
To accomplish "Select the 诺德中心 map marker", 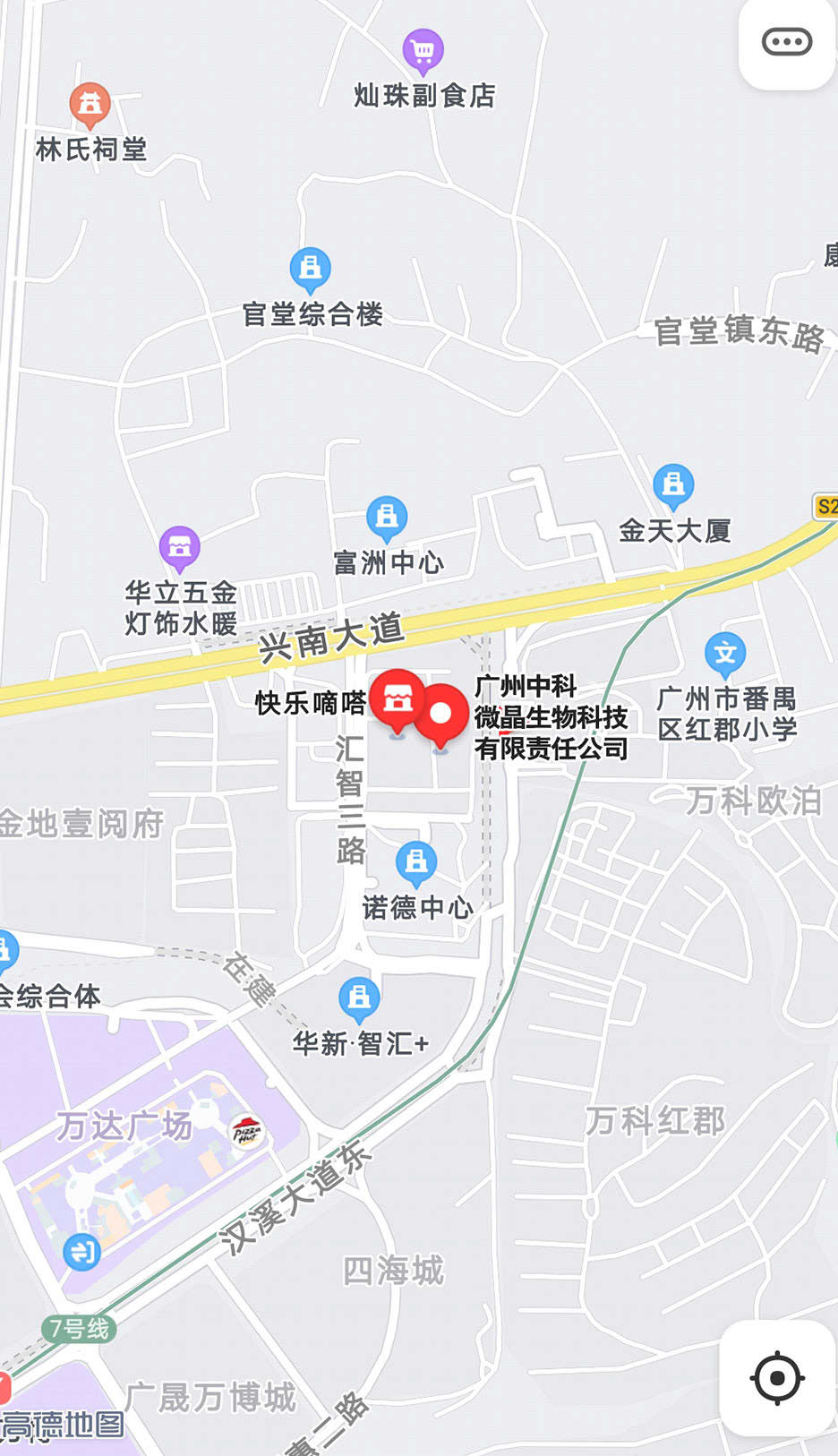I will click(x=416, y=862).
